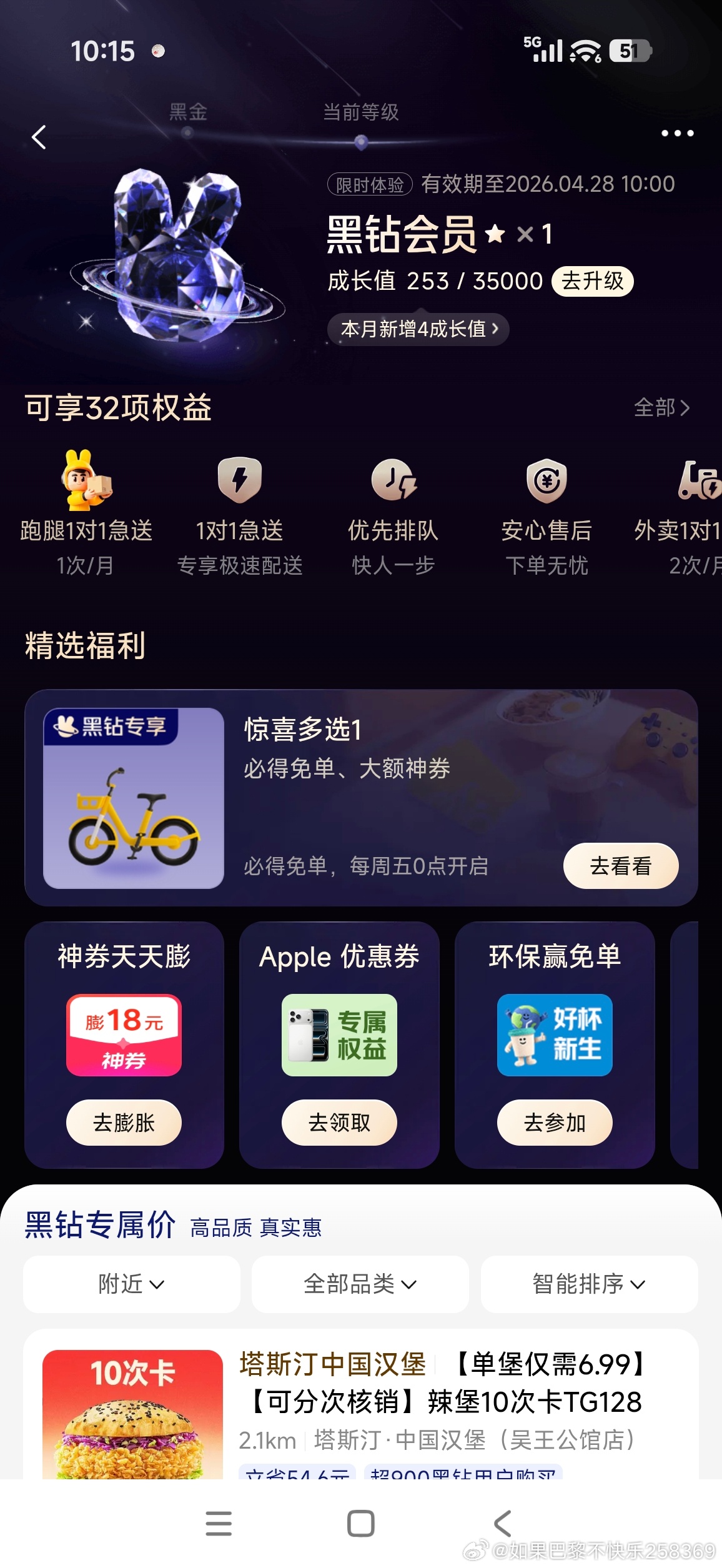Go back using the top-left arrow
This screenshot has width=722, height=1568.
point(39,137)
